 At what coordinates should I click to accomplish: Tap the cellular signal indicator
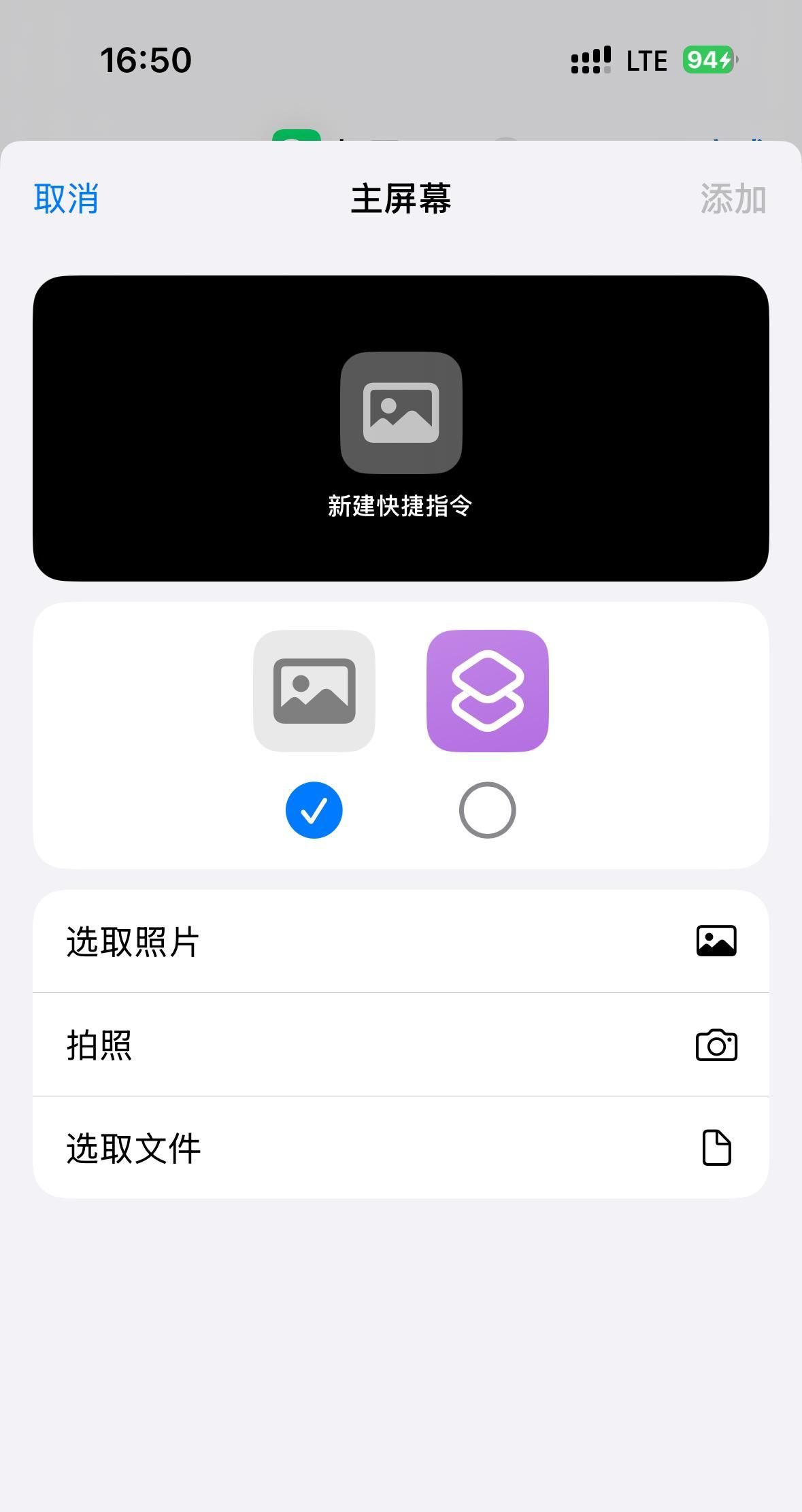(591, 60)
